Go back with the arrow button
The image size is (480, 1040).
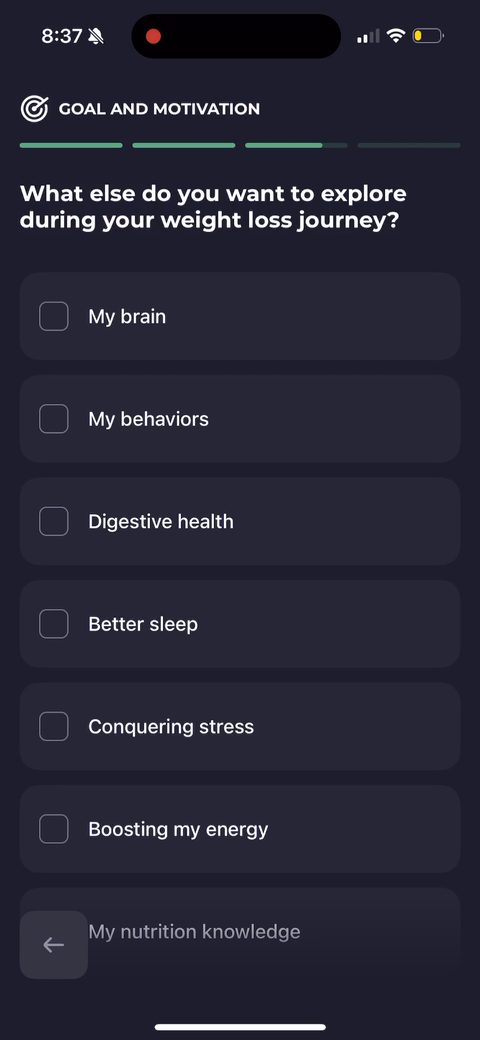pos(54,944)
